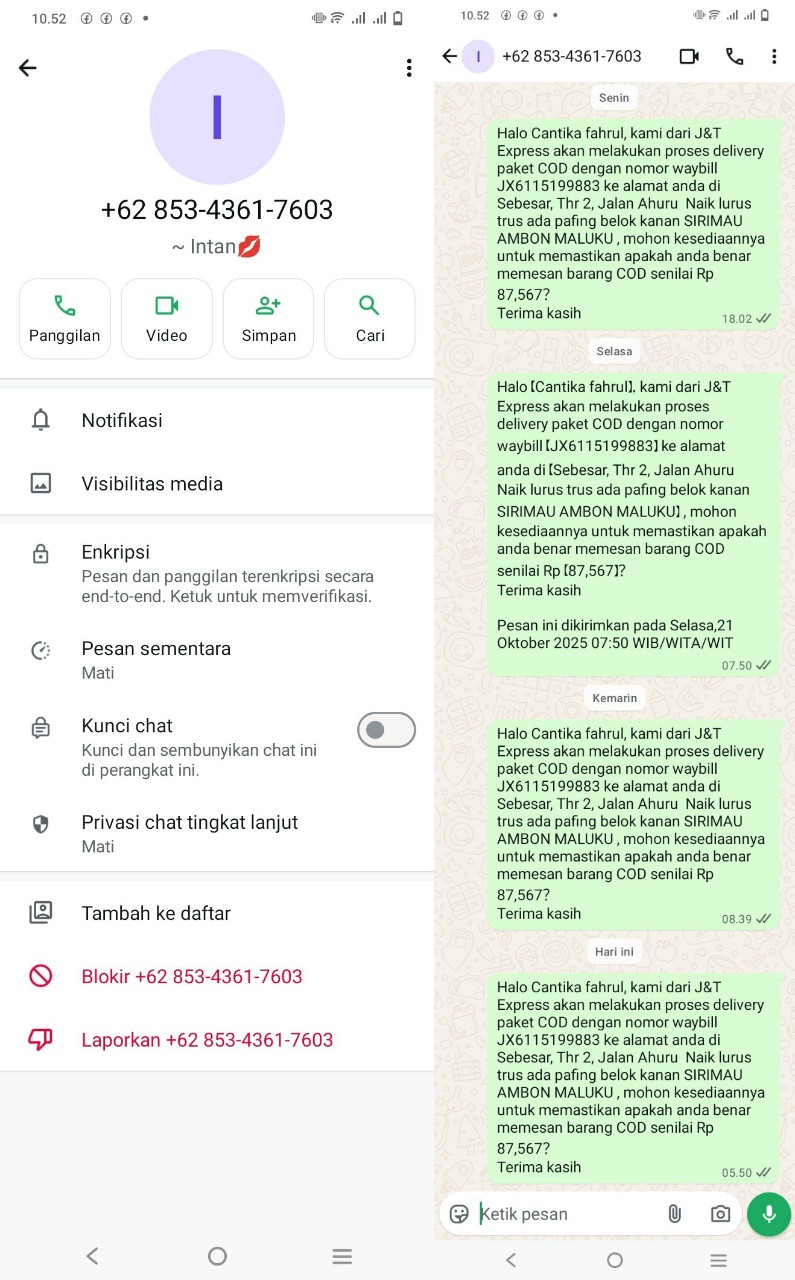Viewport: 795px width, 1280px height.
Task: Open Pesan sementara settings
Action: tap(217, 660)
